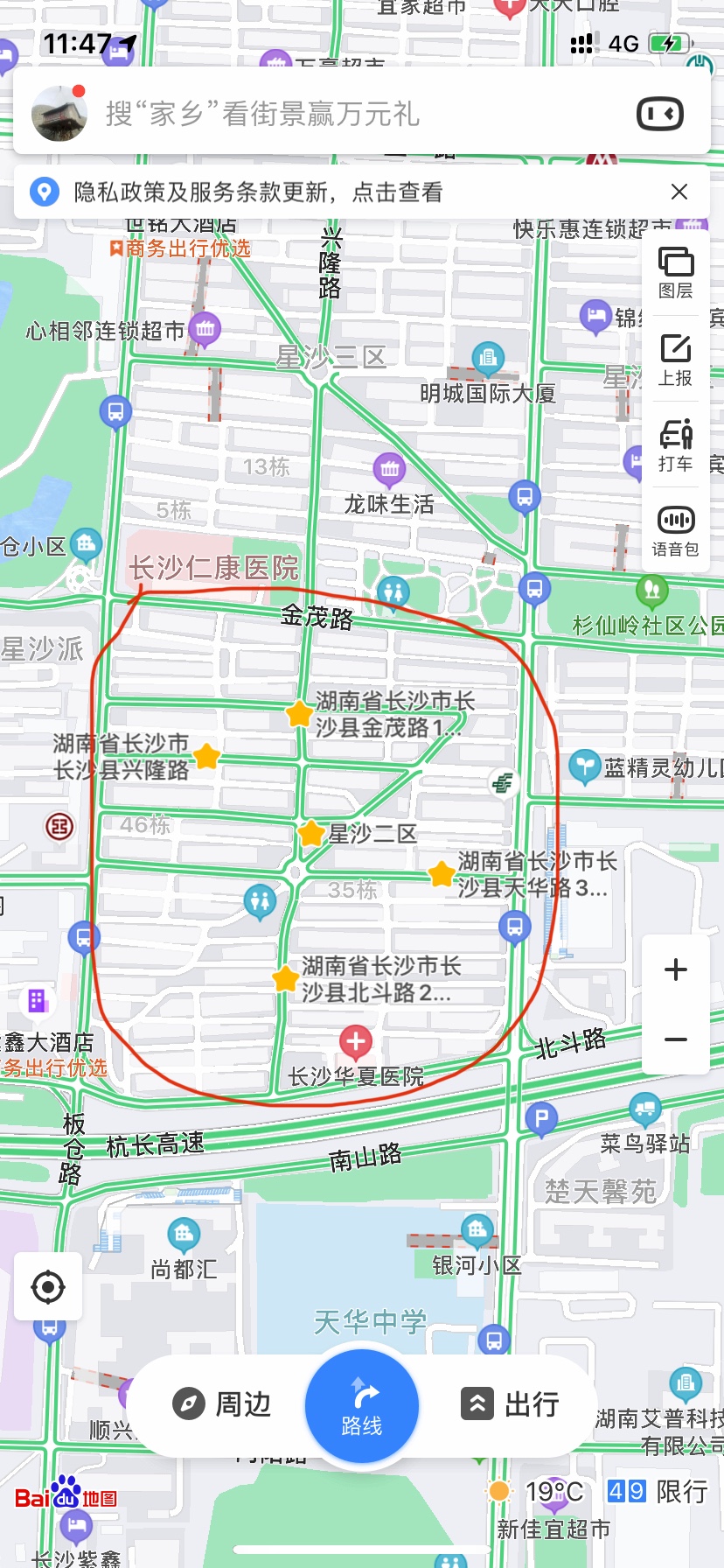Zoom in on the map
The height and width of the screenshot is (1568, 724).
(x=676, y=969)
